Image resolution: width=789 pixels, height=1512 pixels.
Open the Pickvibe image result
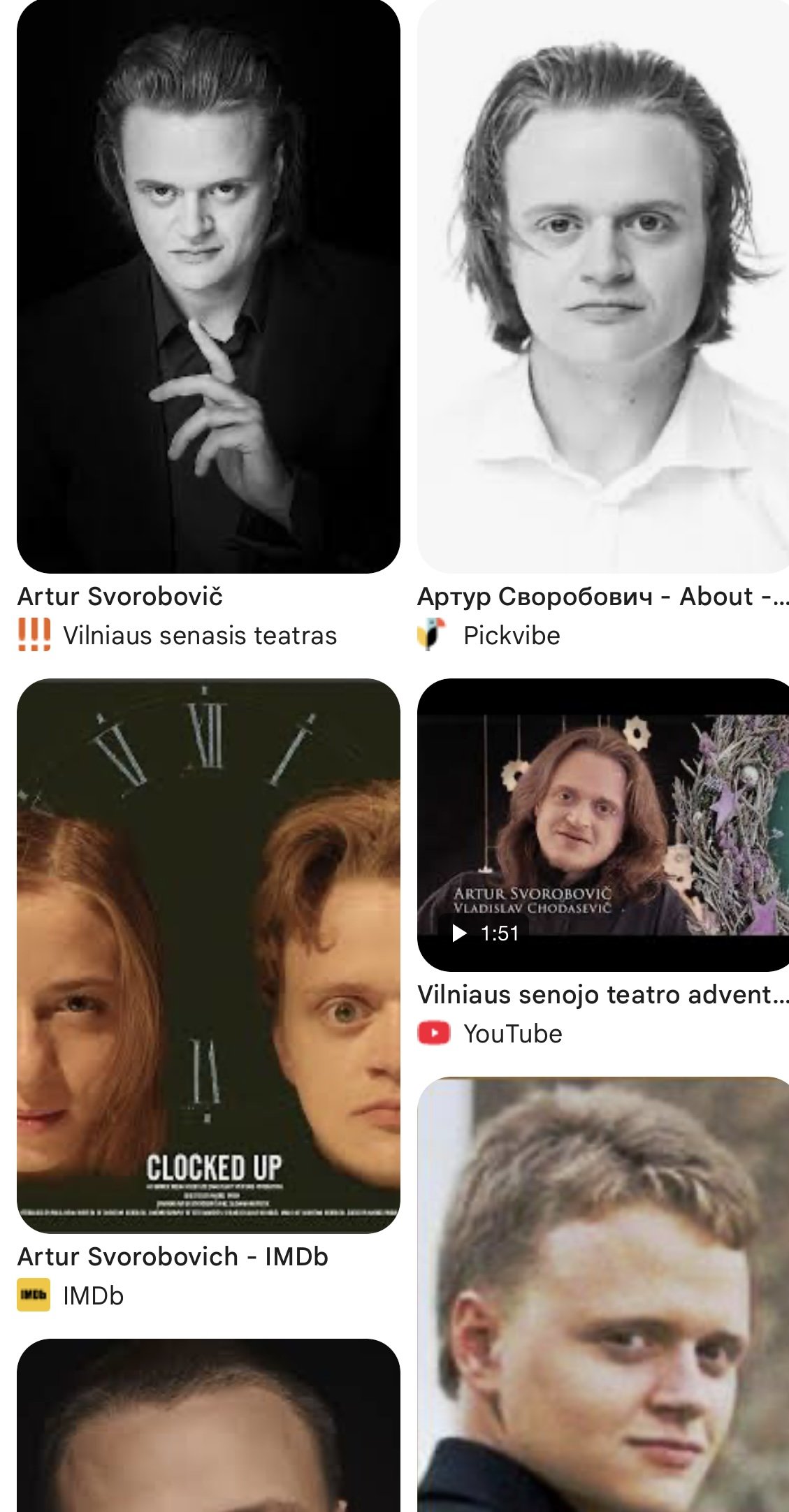(x=603, y=286)
